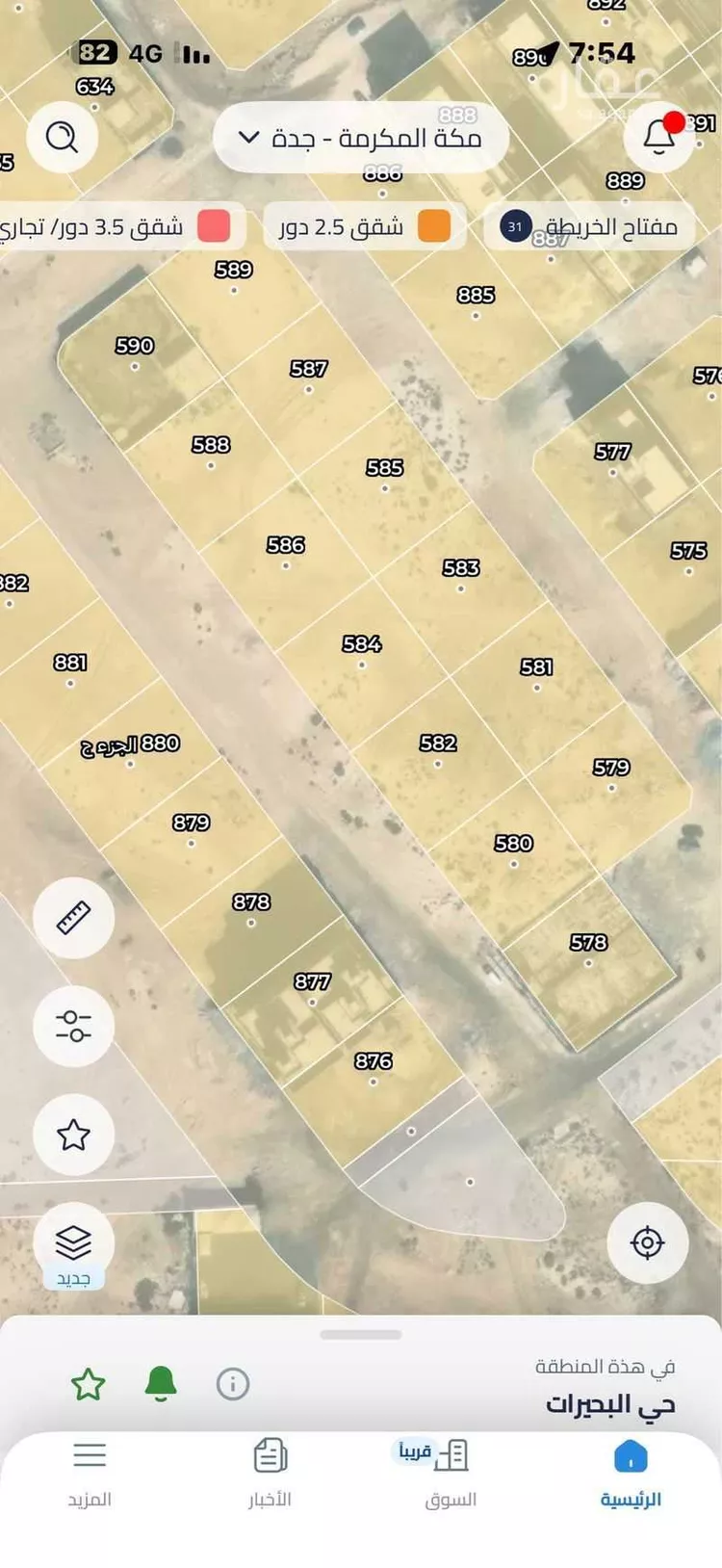Center map on my location

[x=648, y=1243]
